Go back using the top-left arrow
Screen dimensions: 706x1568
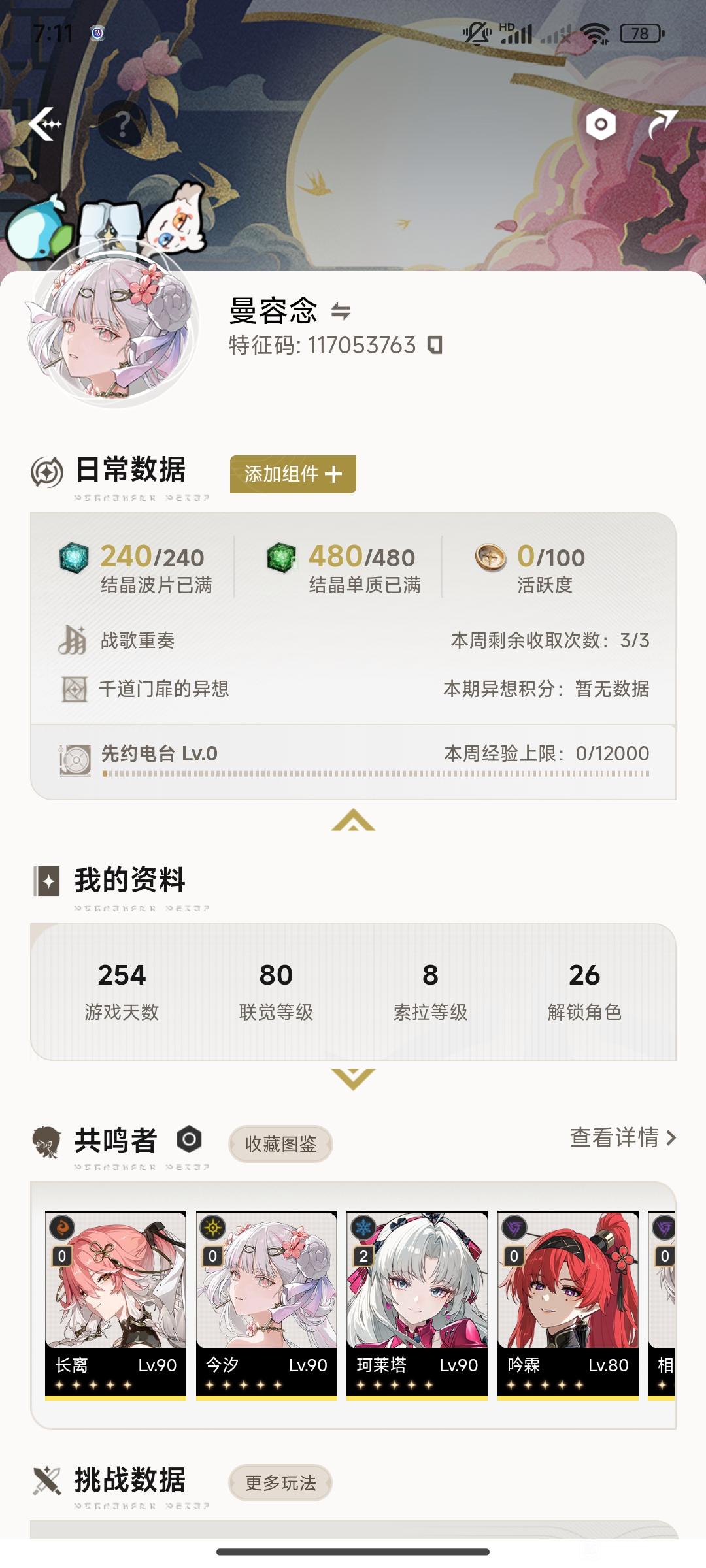(x=46, y=124)
